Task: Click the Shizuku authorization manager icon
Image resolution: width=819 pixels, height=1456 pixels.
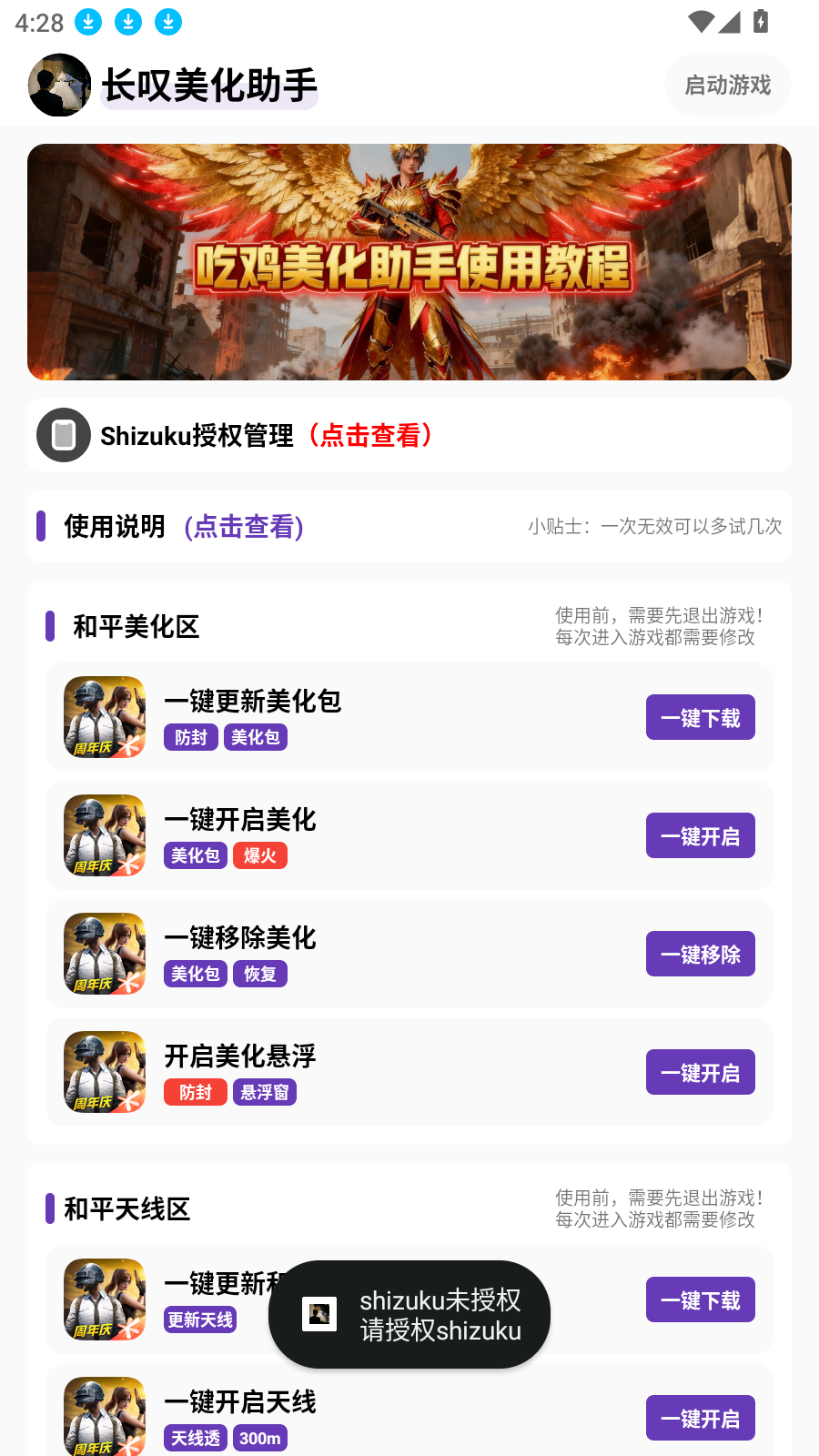Action: click(x=63, y=435)
